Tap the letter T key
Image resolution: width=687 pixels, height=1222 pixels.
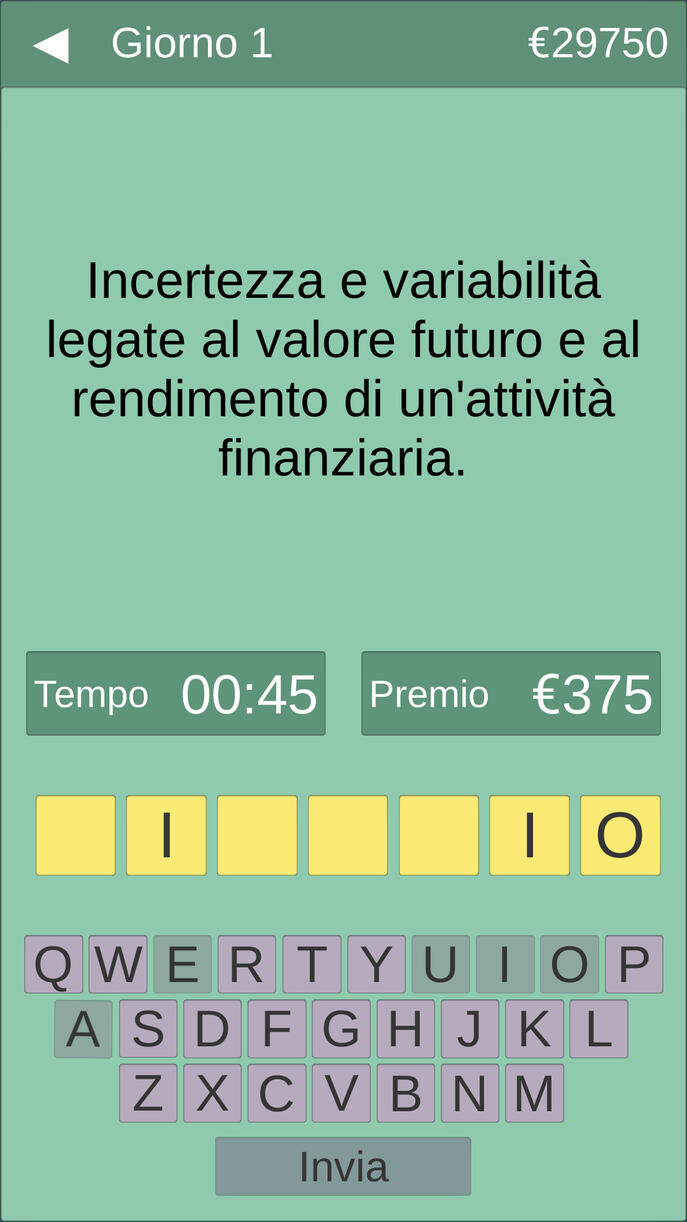311,964
